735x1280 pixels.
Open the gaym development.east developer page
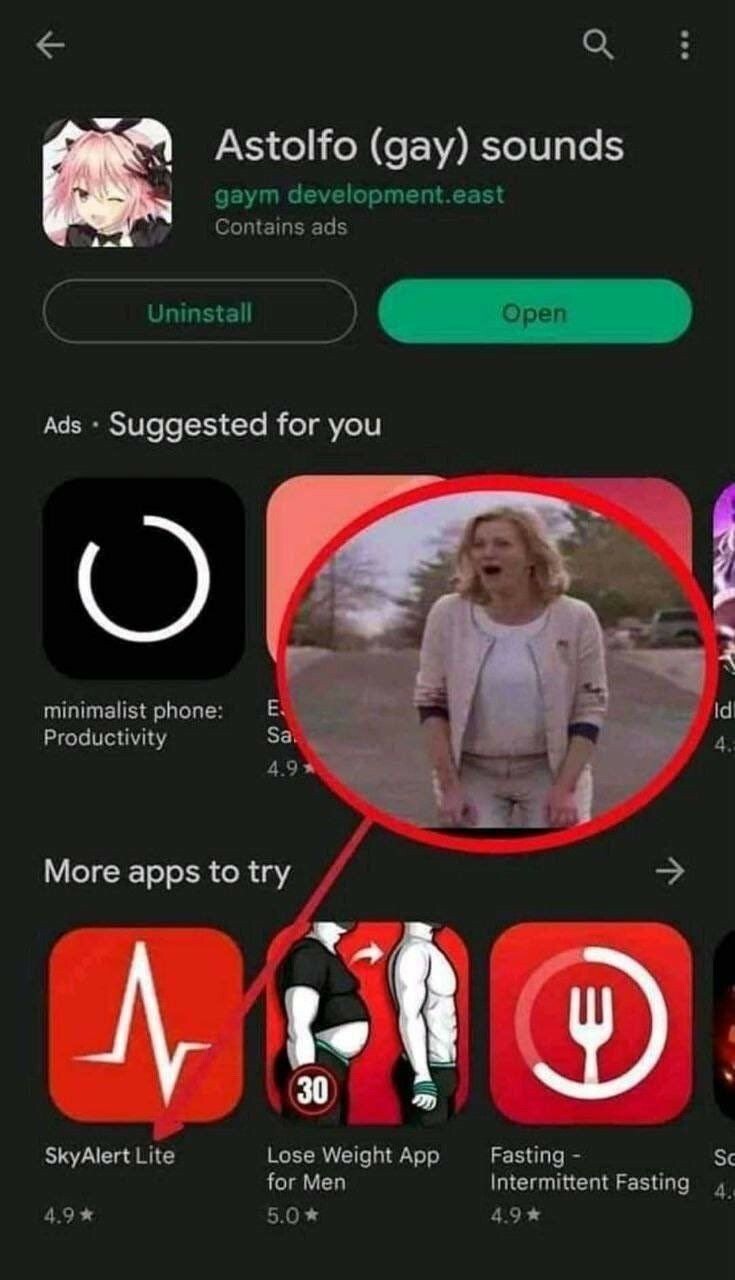pos(360,193)
